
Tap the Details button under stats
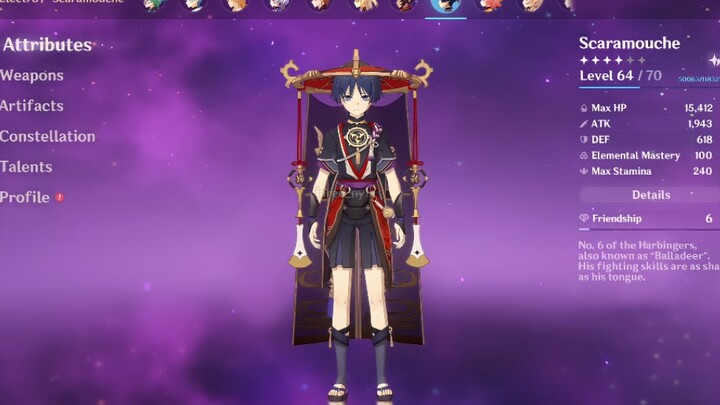tap(650, 195)
